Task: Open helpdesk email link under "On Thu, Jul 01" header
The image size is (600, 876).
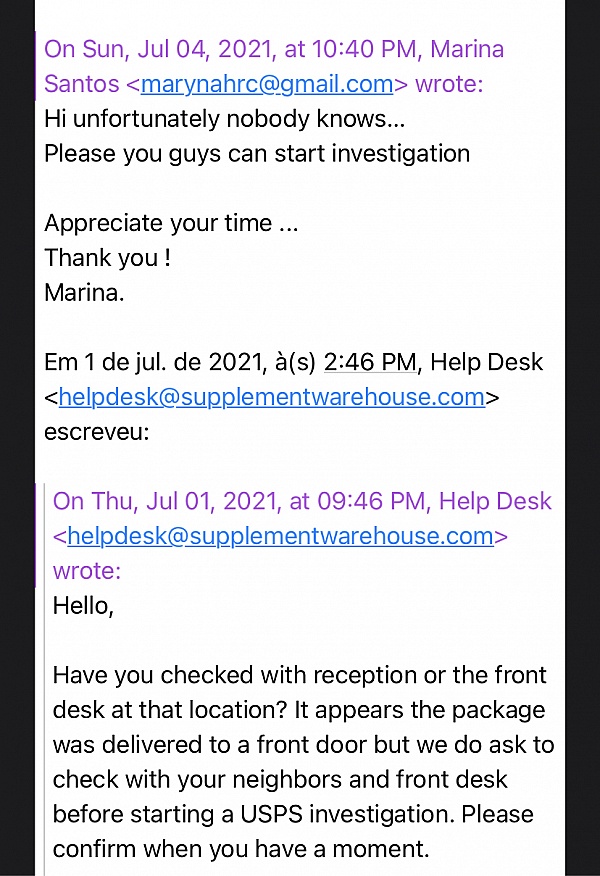Action: coord(280,536)
